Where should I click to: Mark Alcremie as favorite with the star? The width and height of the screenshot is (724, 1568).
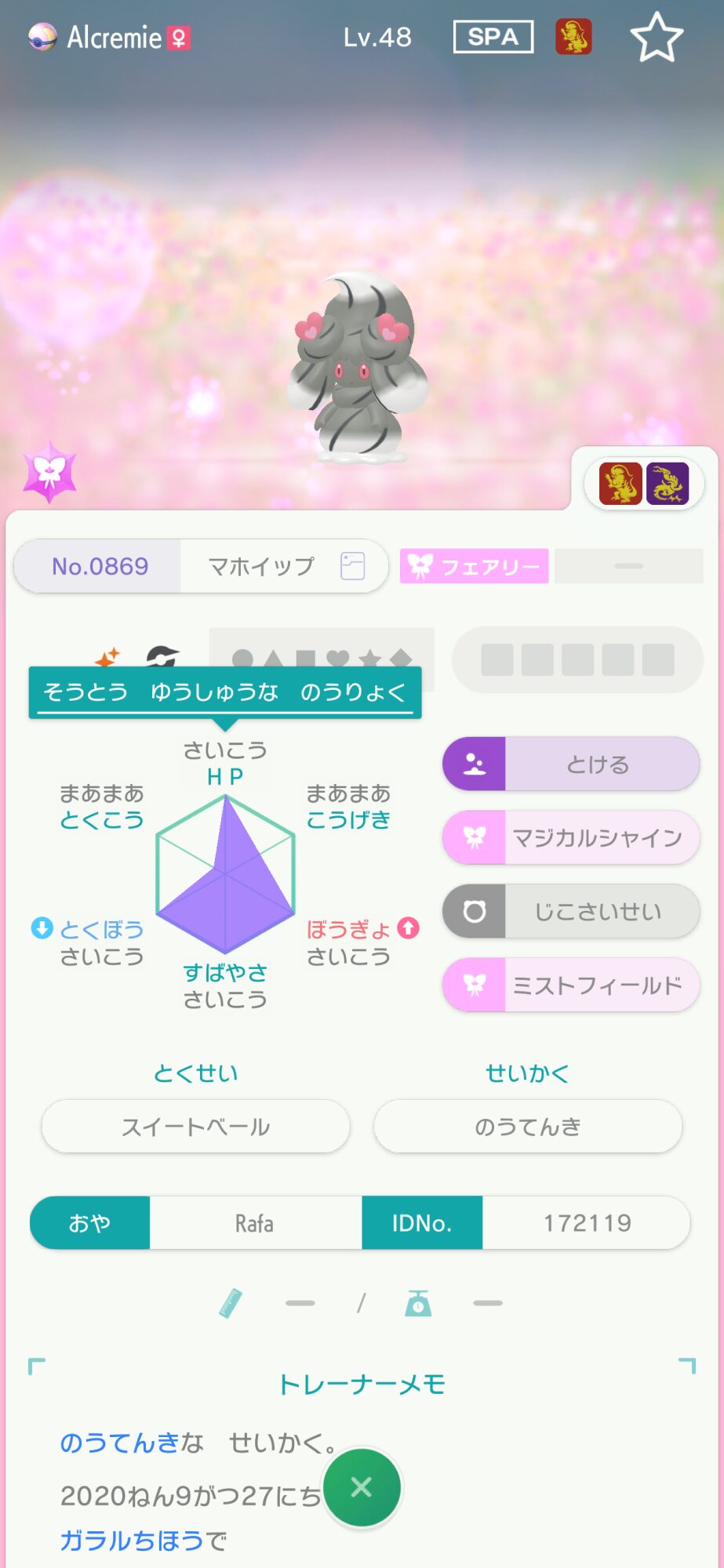coord(657,38)
